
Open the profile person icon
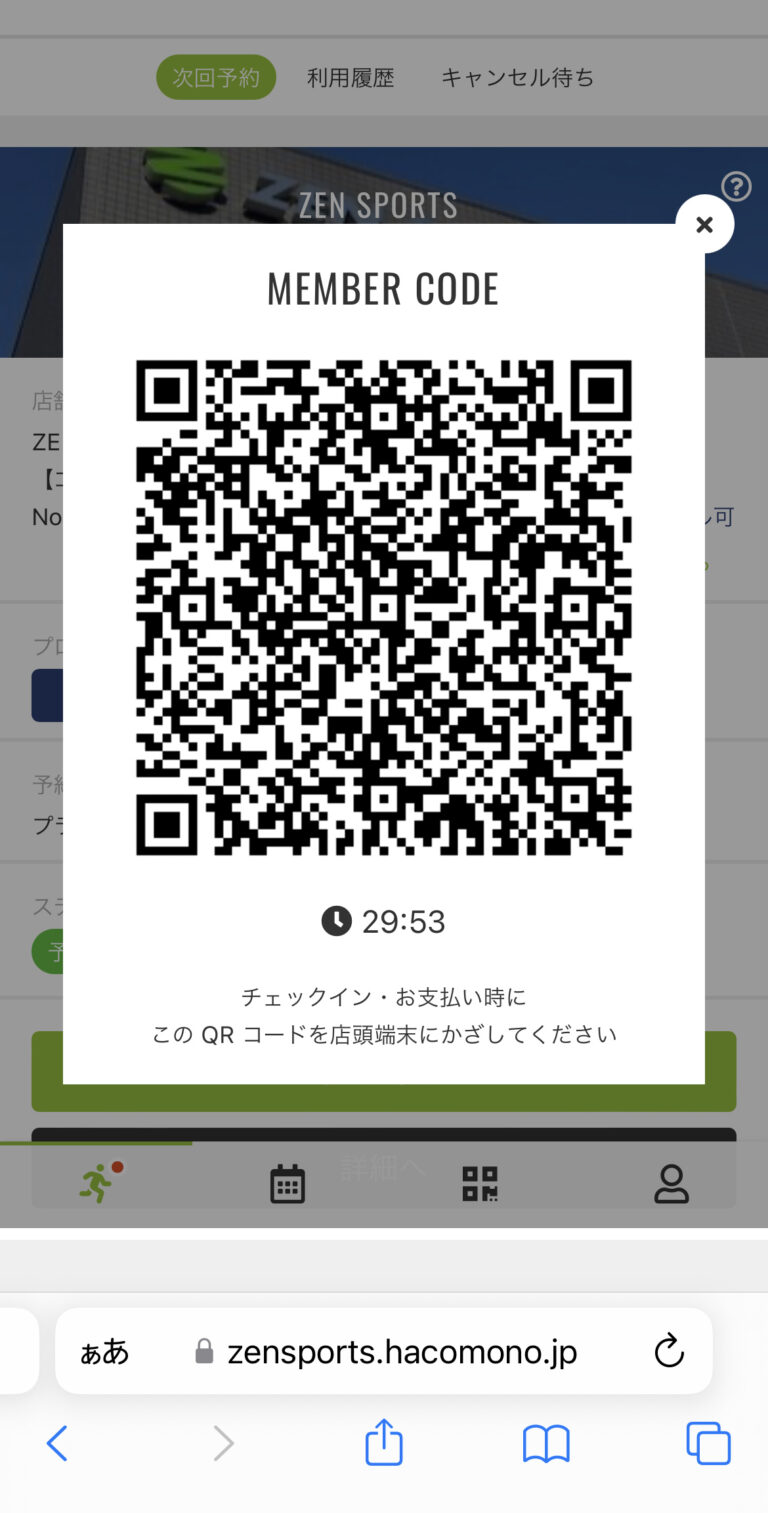671,1183
